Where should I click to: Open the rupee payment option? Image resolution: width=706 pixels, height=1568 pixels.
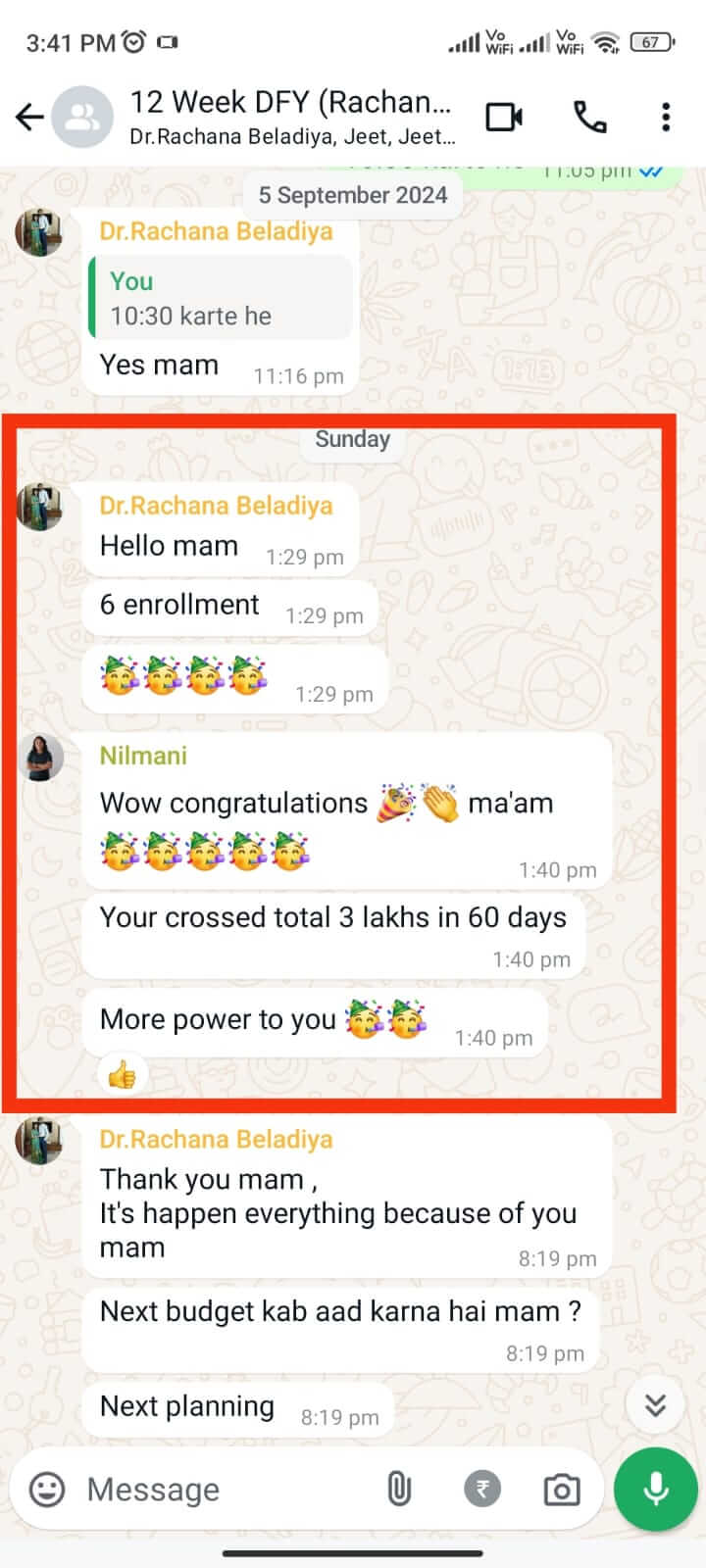click(481, 1490)
